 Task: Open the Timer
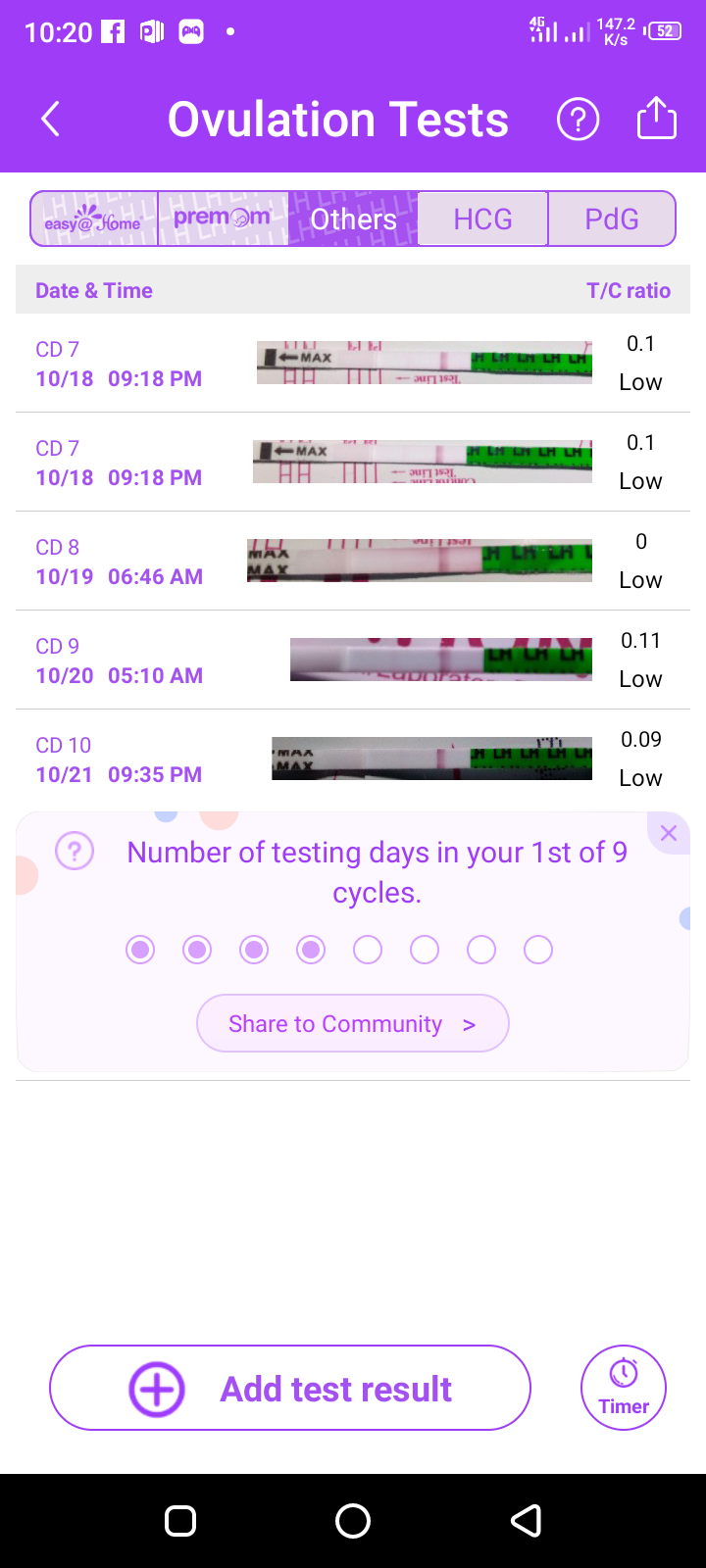(x=624, y=1388)
